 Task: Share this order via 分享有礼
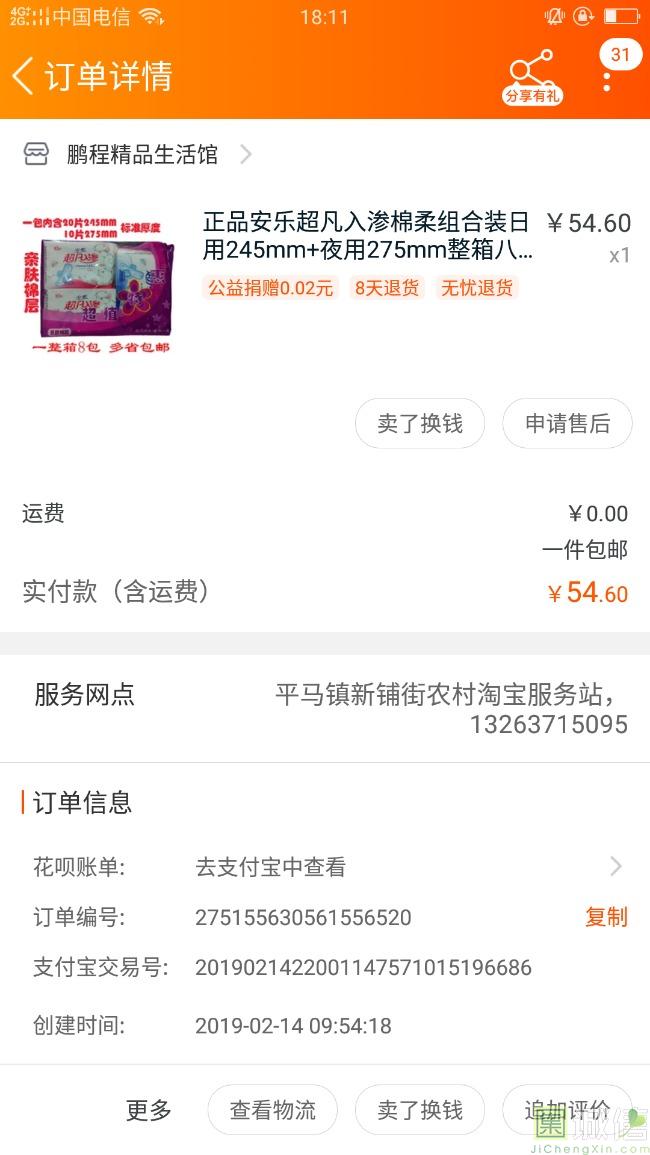click(532, 77)
